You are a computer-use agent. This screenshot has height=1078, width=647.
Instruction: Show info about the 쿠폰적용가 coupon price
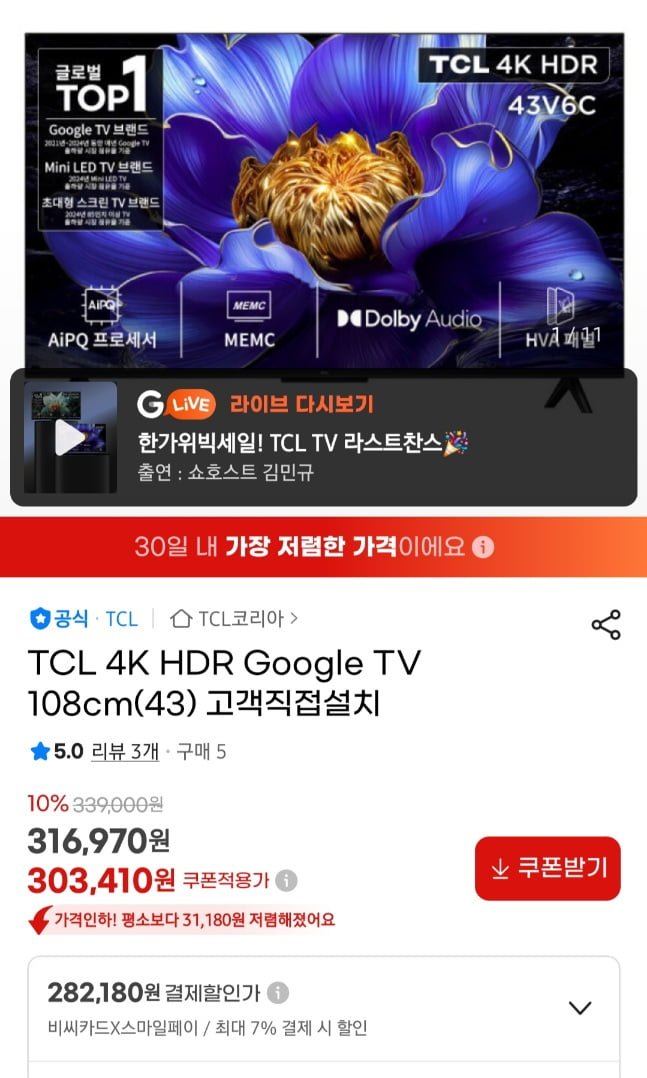(x=287, y=881)
